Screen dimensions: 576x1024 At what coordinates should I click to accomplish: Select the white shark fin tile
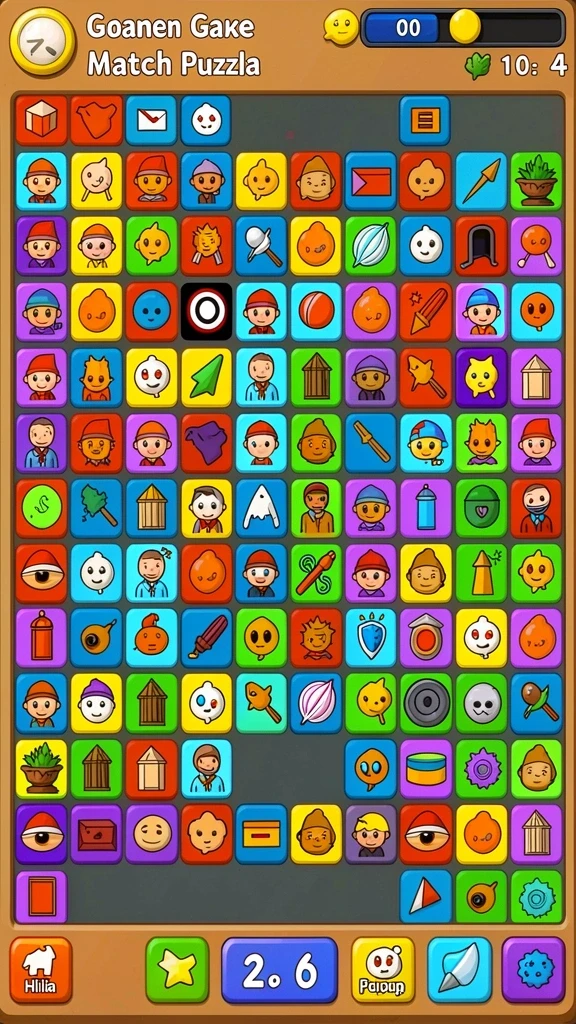click(x=261, y=507)
